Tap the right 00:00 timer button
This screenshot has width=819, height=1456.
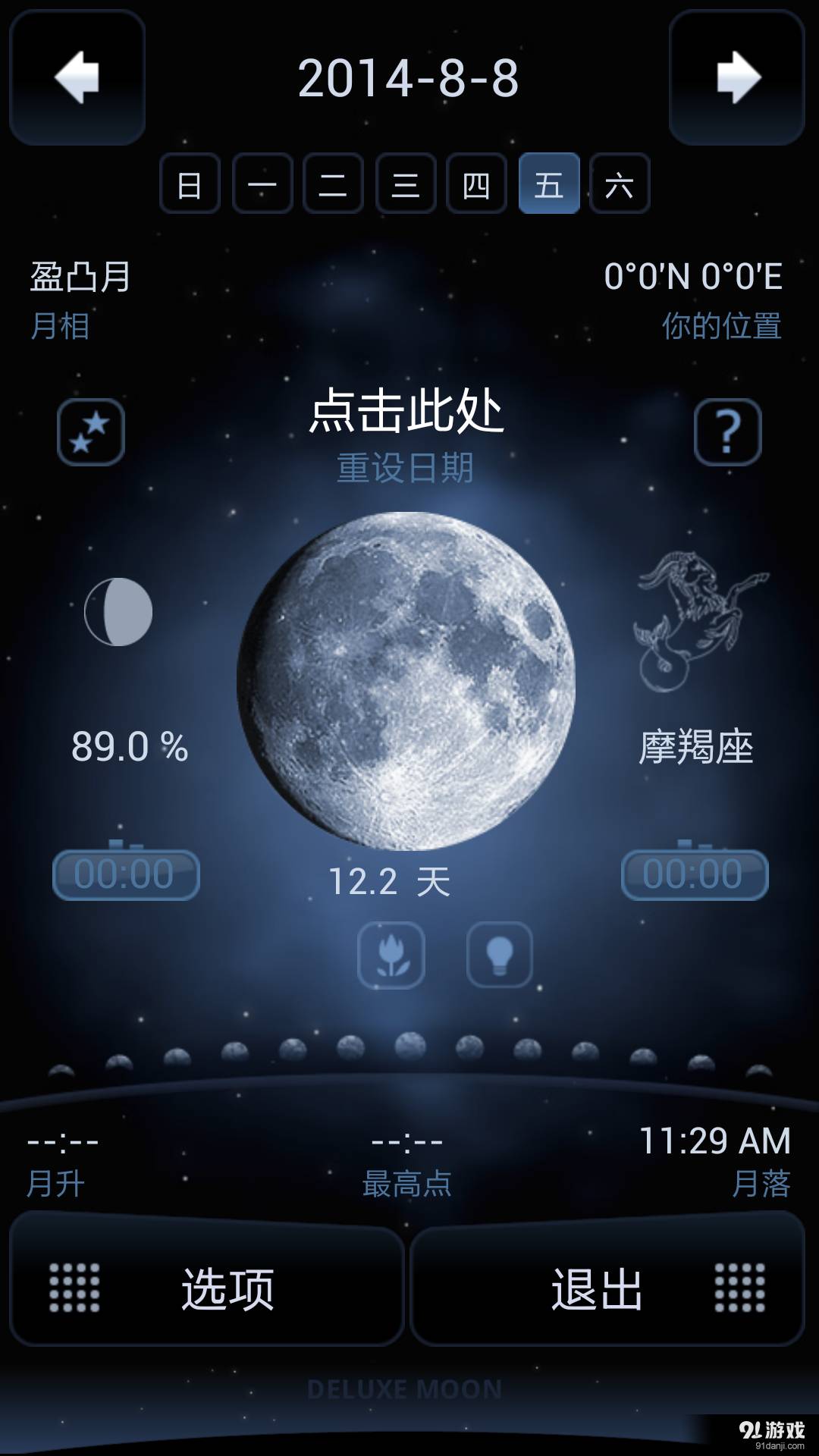(x=694, y=874)
